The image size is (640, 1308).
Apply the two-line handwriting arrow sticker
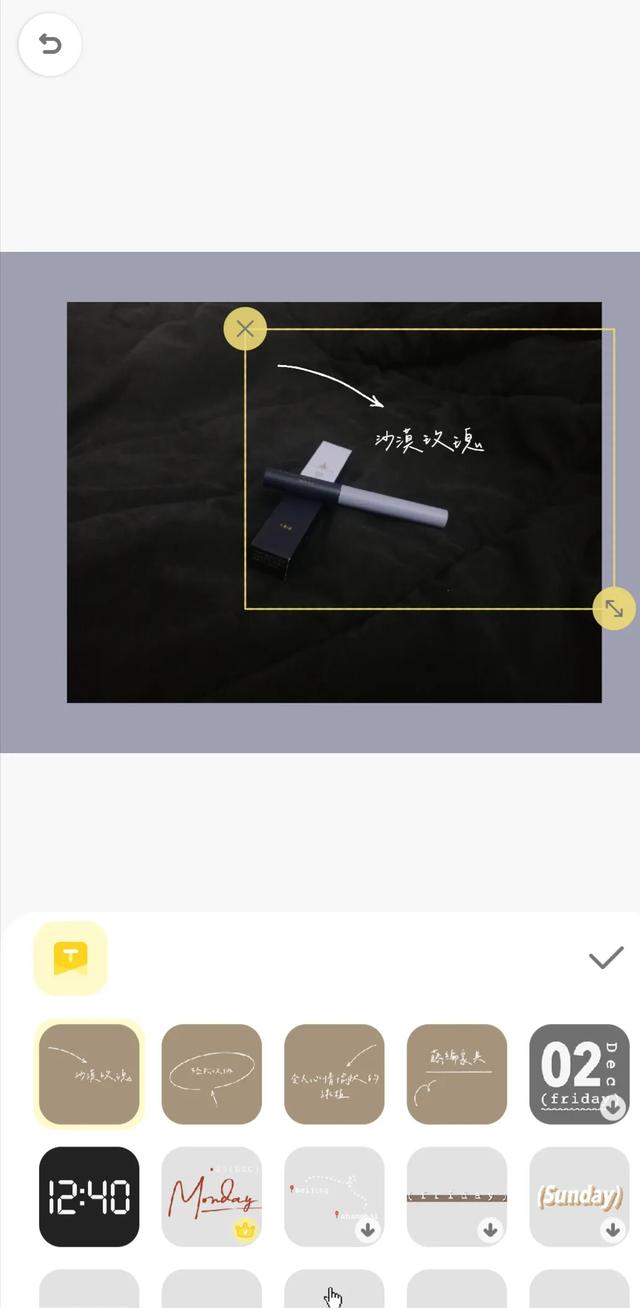pyautogui.click(x=334, y=1074)
